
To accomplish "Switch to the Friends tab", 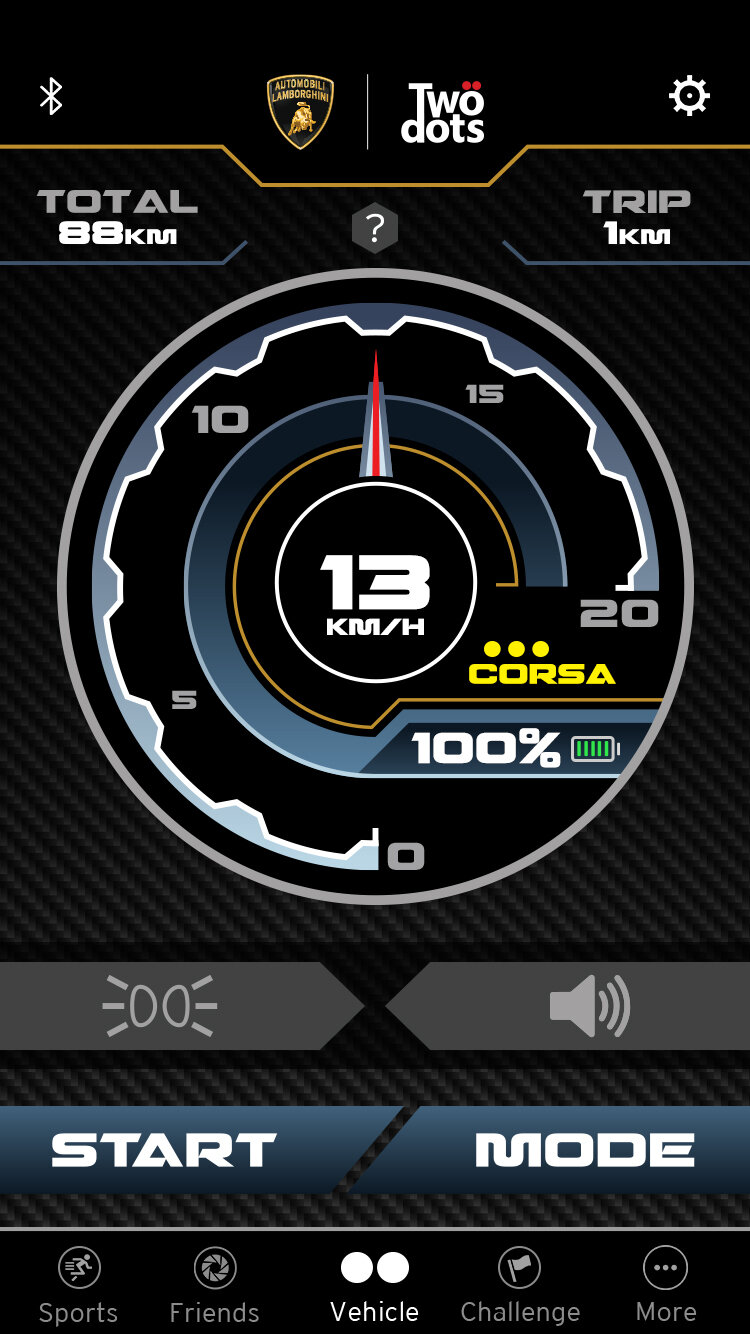I will click(214, 1284).
